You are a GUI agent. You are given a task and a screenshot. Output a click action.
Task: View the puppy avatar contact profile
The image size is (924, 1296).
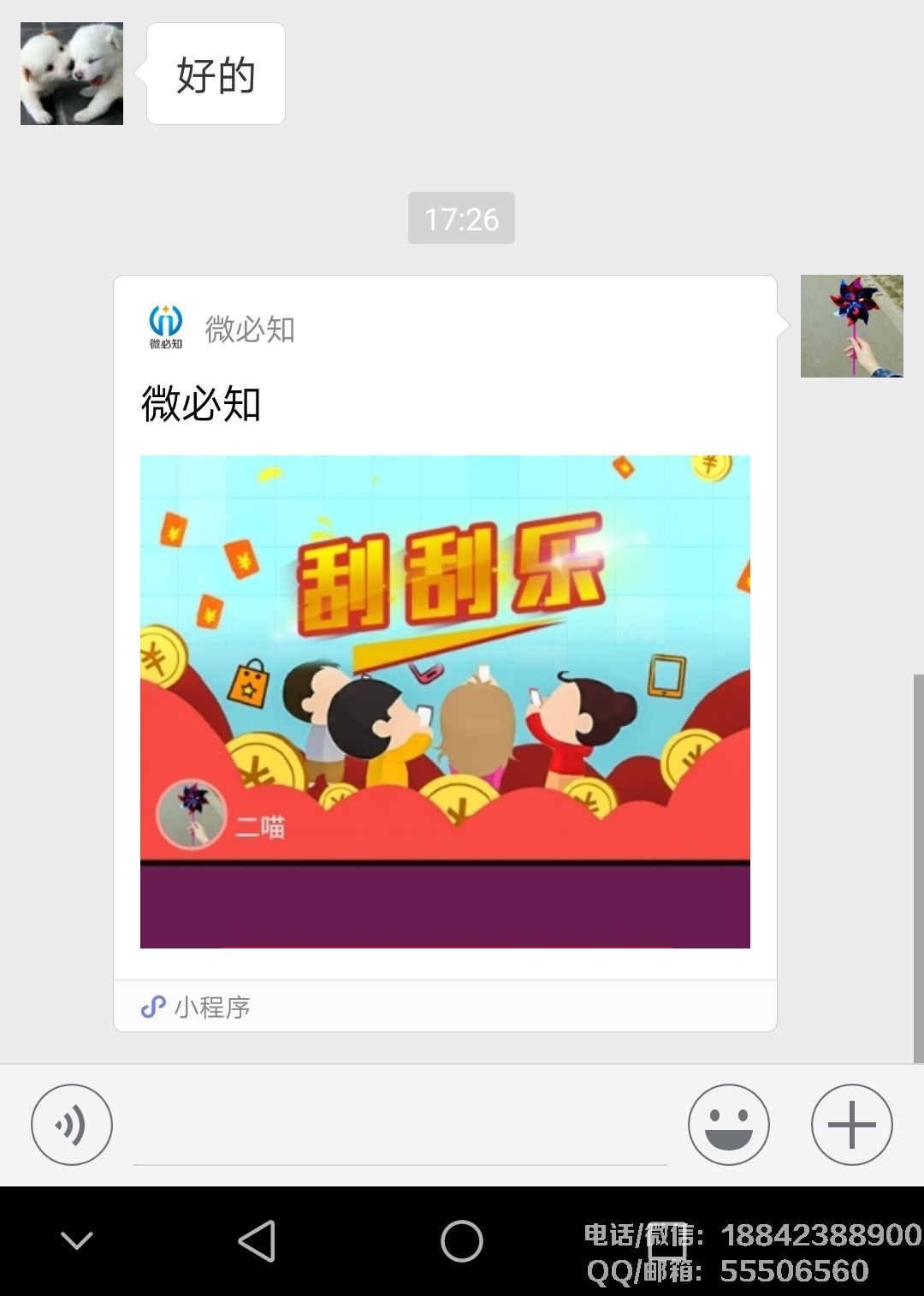[72, 74]
